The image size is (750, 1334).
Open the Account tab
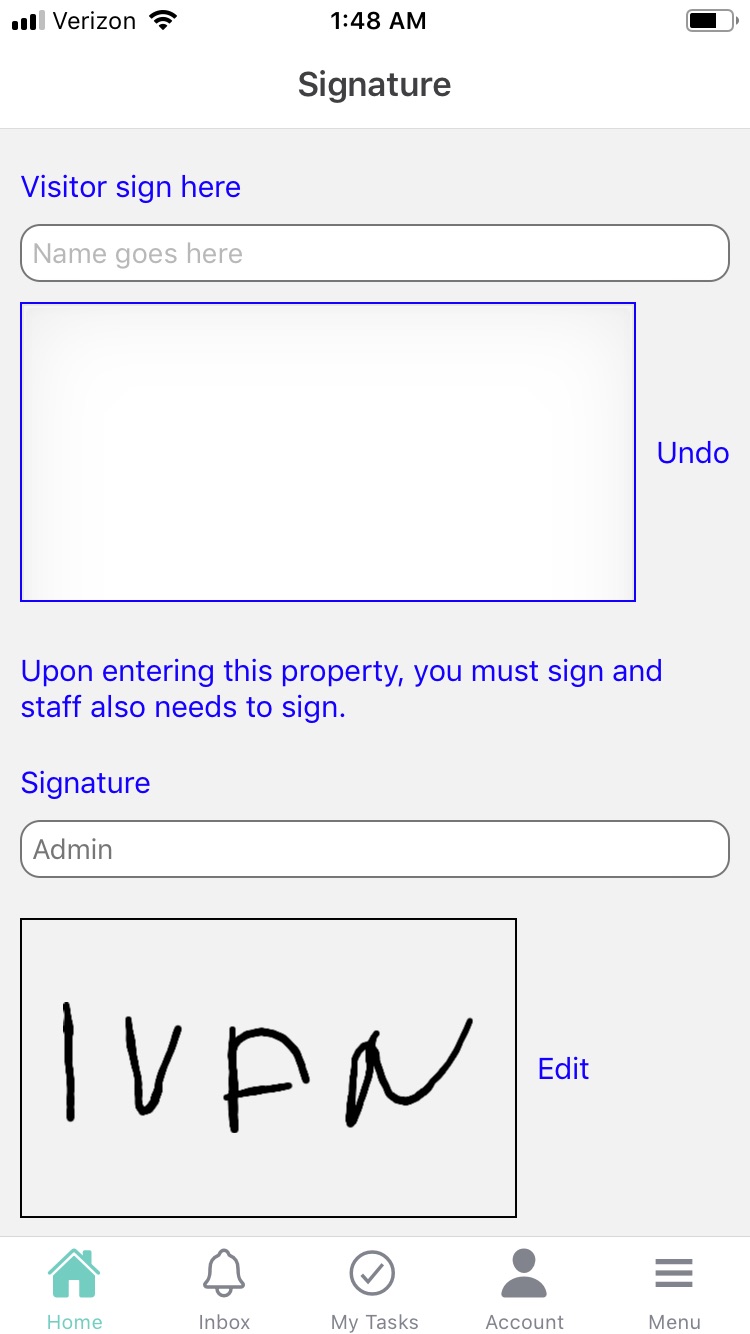(524, 1288)
